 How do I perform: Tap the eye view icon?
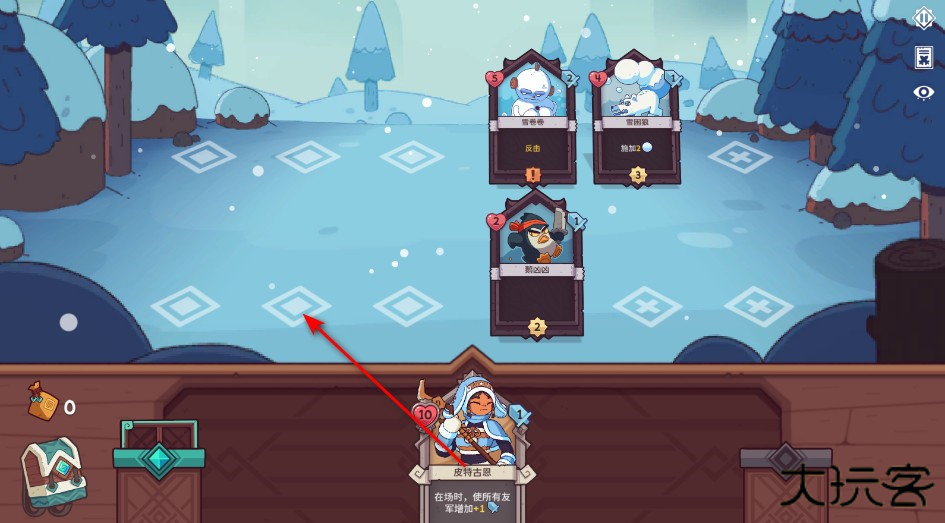[x=923, y=93]
